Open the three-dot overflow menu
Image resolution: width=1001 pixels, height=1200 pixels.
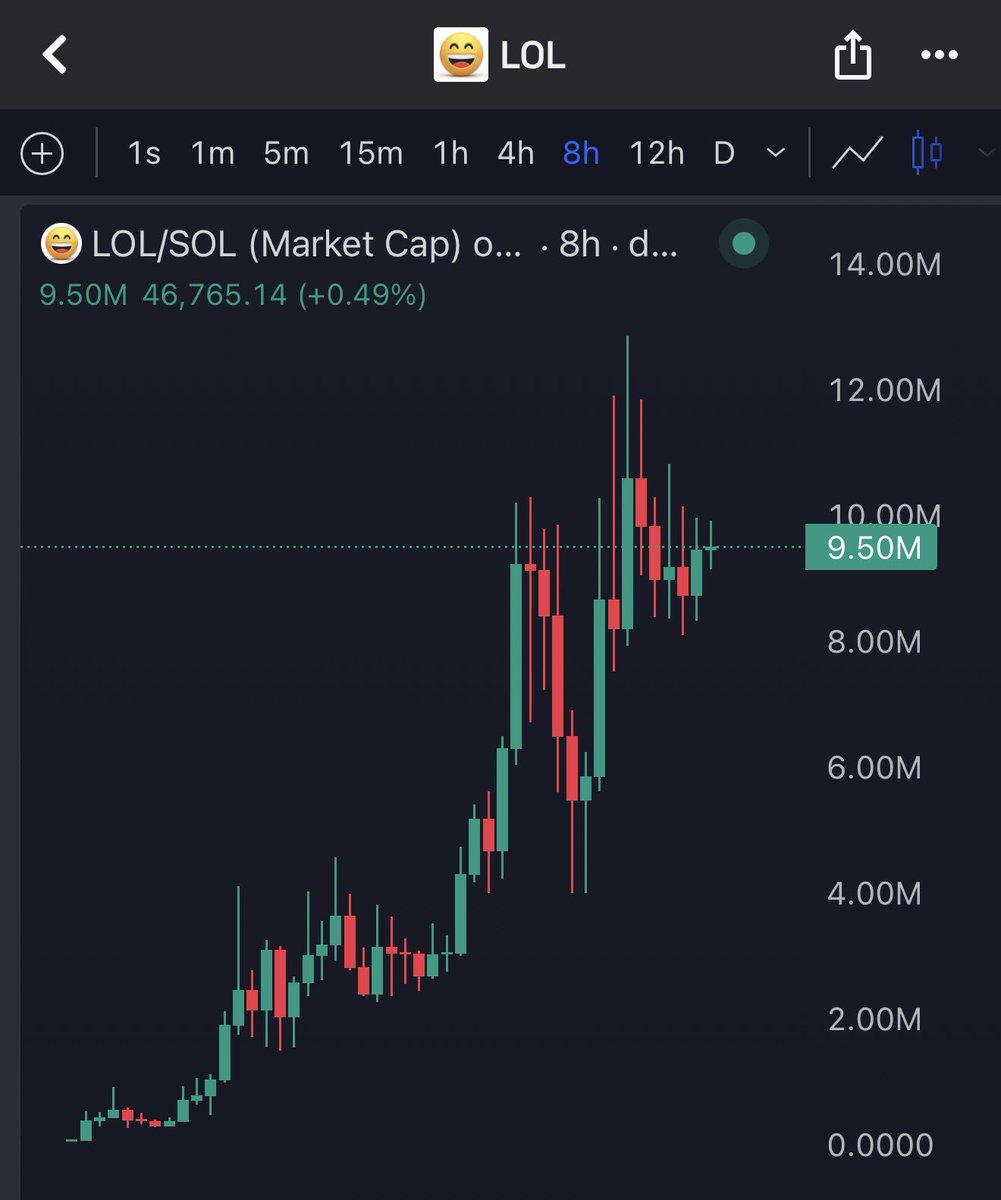point(938,55)
